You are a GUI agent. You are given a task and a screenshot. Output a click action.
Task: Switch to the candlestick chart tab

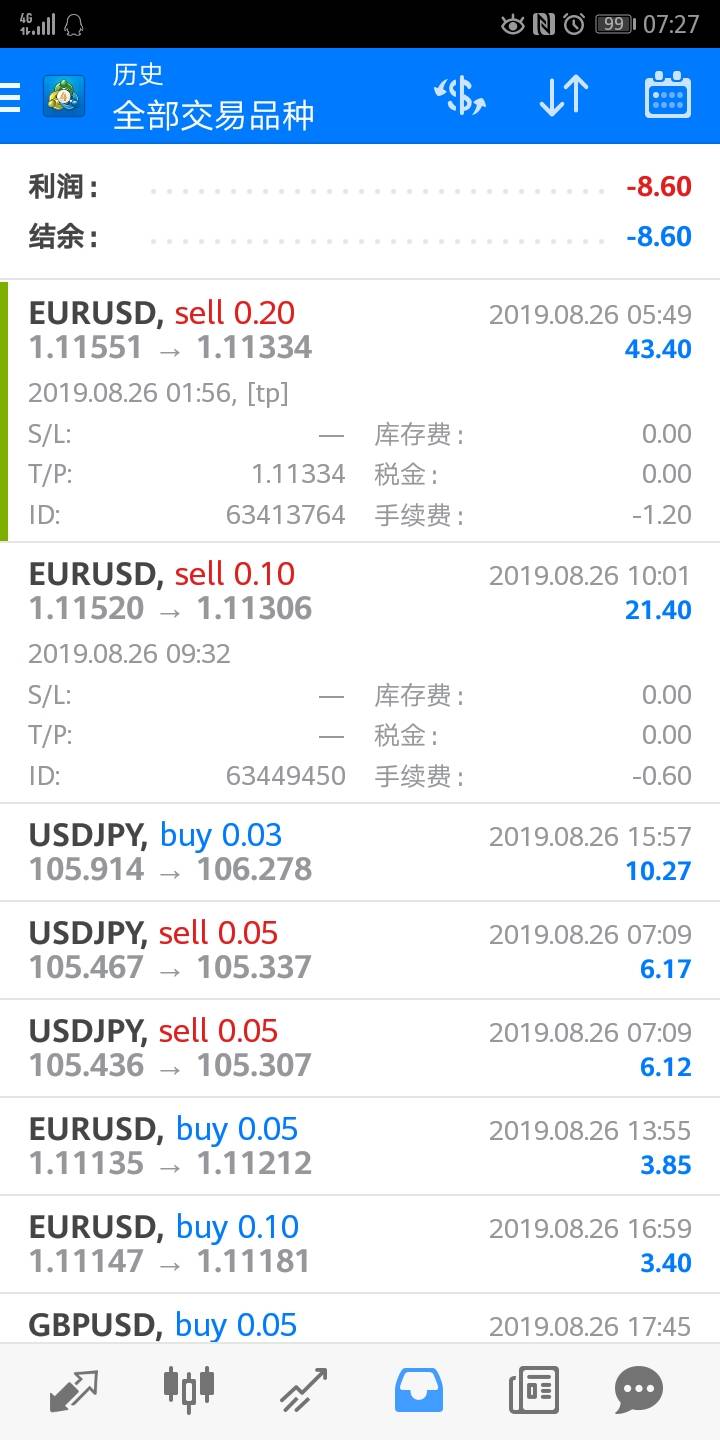[188, 1390]
